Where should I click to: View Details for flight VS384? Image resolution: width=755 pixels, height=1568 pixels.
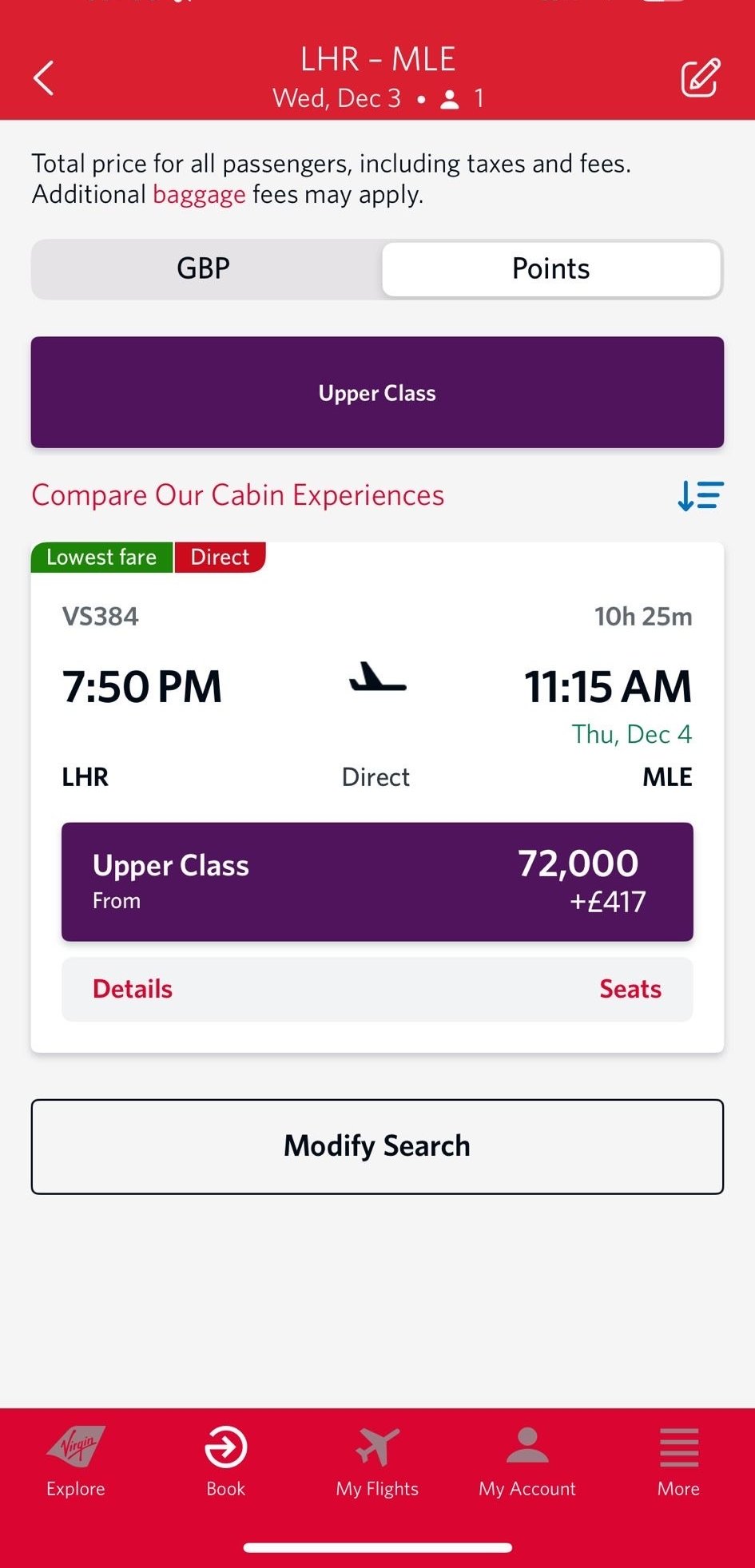coord(133,989)
